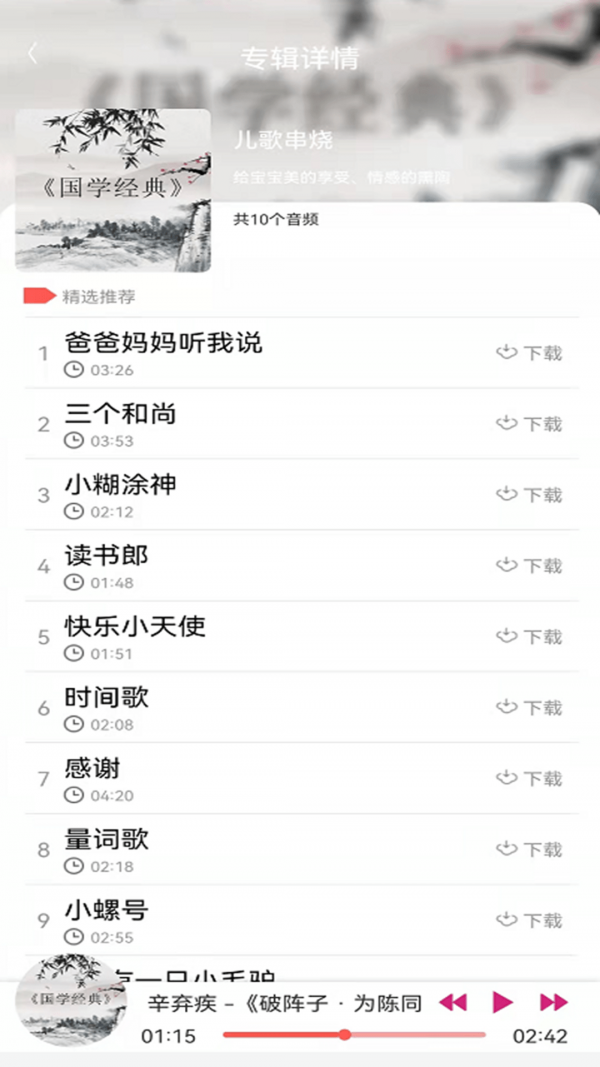The height and width of the screenshot is (1067, 600).
Task: Download the song 量词歌
Action: click(x=530, y=850)
